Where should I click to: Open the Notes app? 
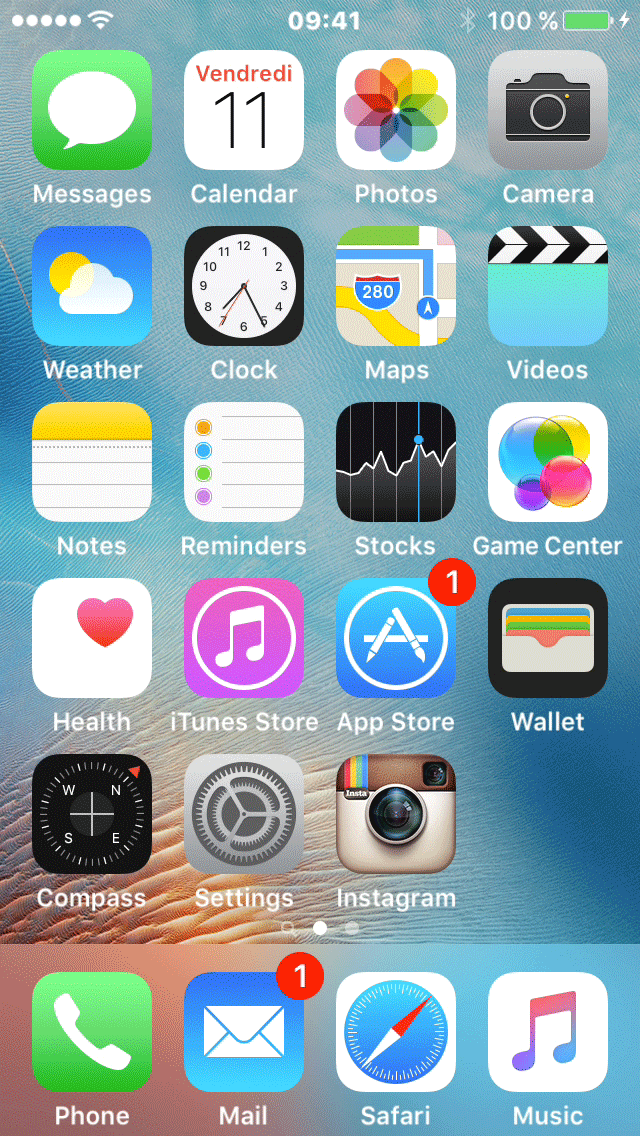tap(92, 462)
